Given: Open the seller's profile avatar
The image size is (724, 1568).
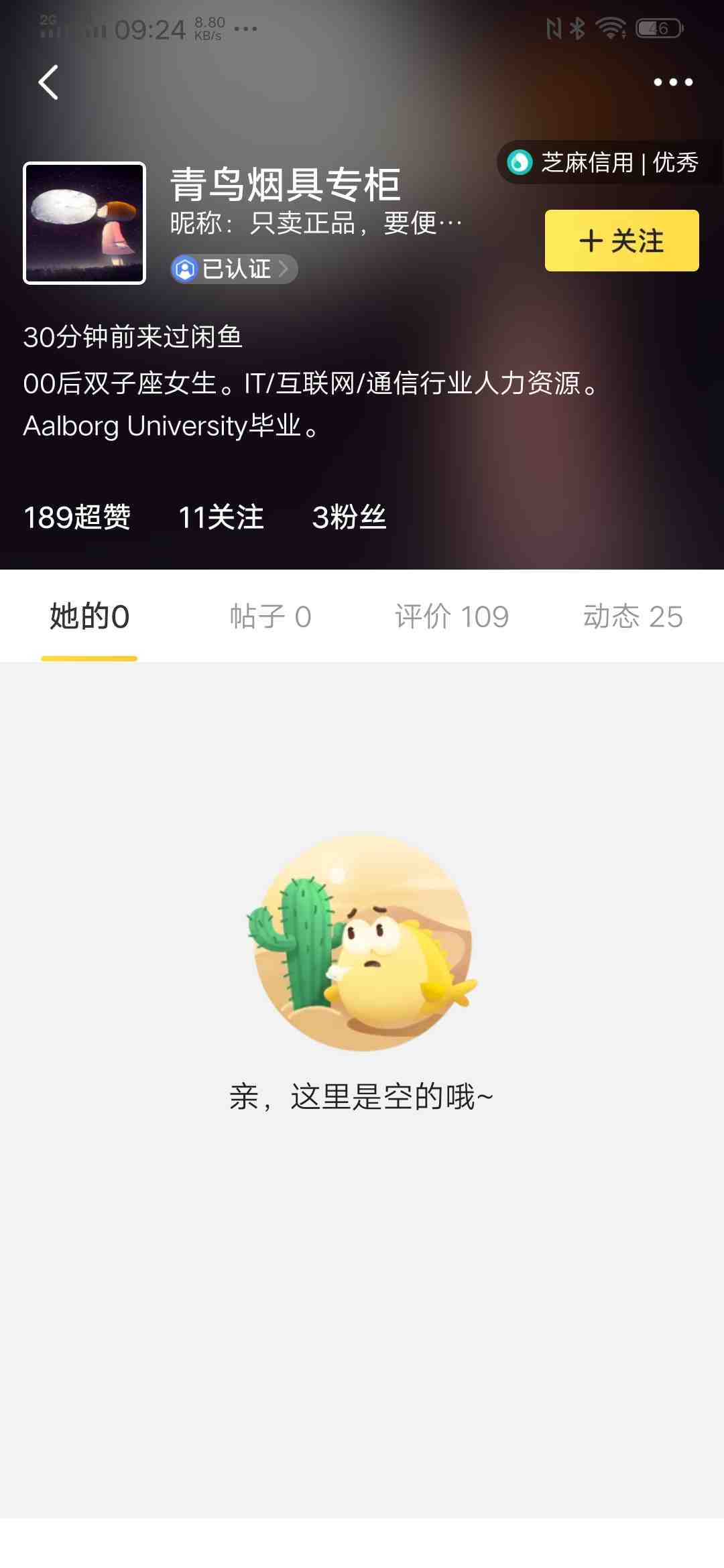Looking at the screenshot, I should 84,223.
